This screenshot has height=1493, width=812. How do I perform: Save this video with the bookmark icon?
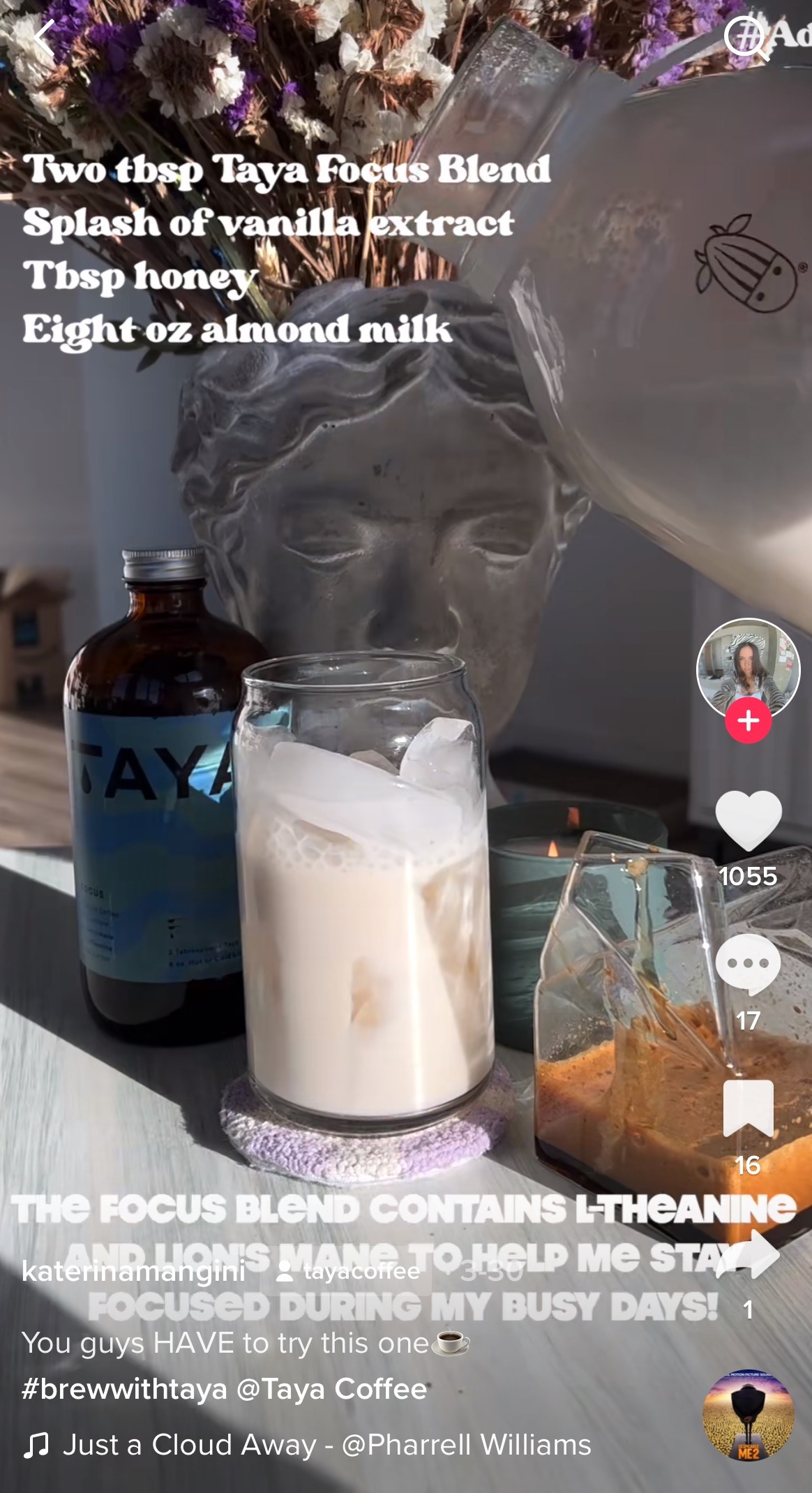click(x=748, y=1109)
